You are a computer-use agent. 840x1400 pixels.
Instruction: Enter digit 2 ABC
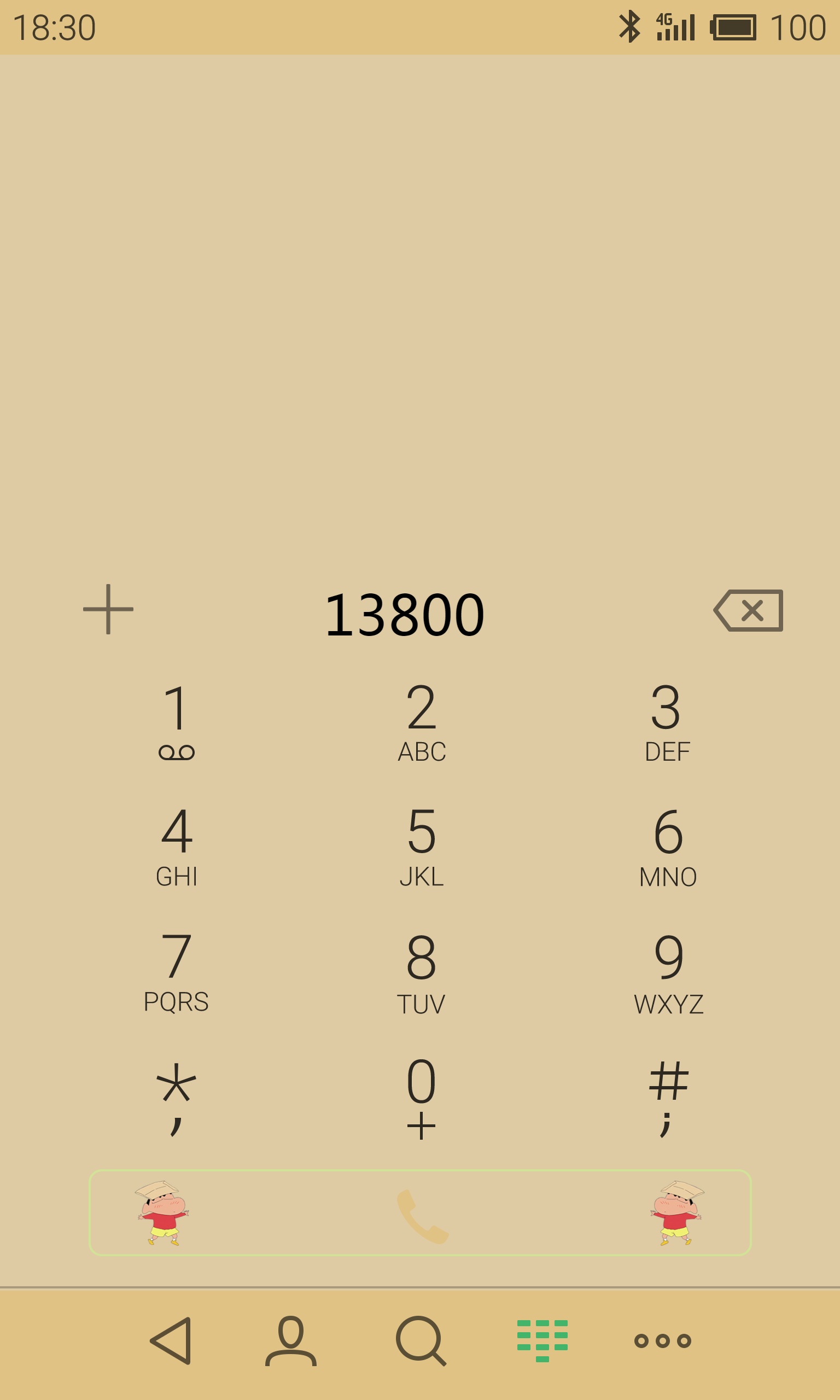click(x=422, y=721)
